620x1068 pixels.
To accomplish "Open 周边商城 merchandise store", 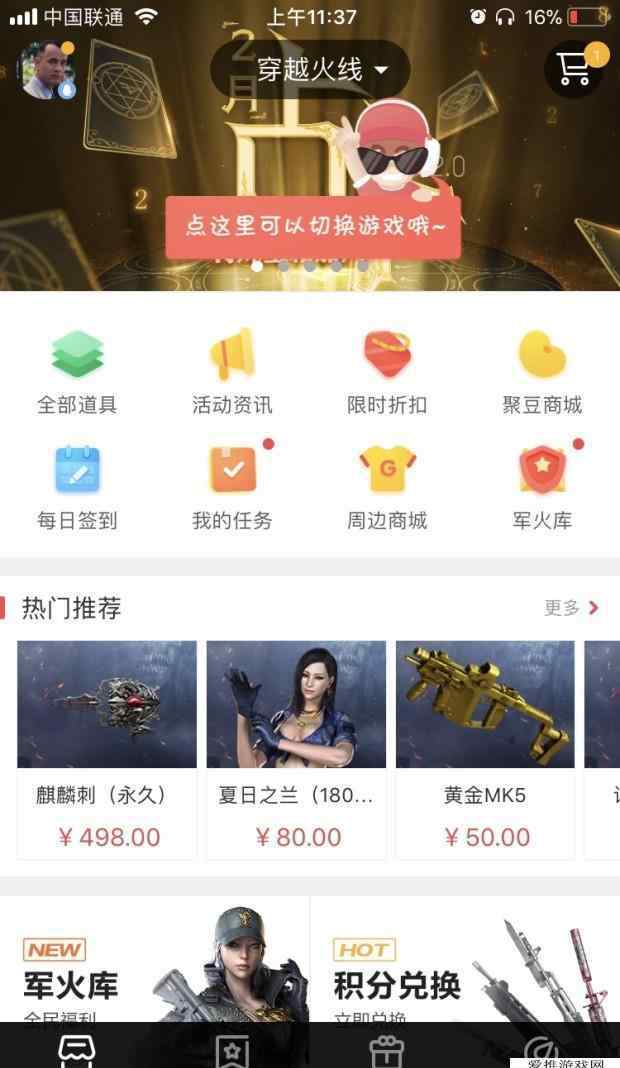I will [387, 487].
